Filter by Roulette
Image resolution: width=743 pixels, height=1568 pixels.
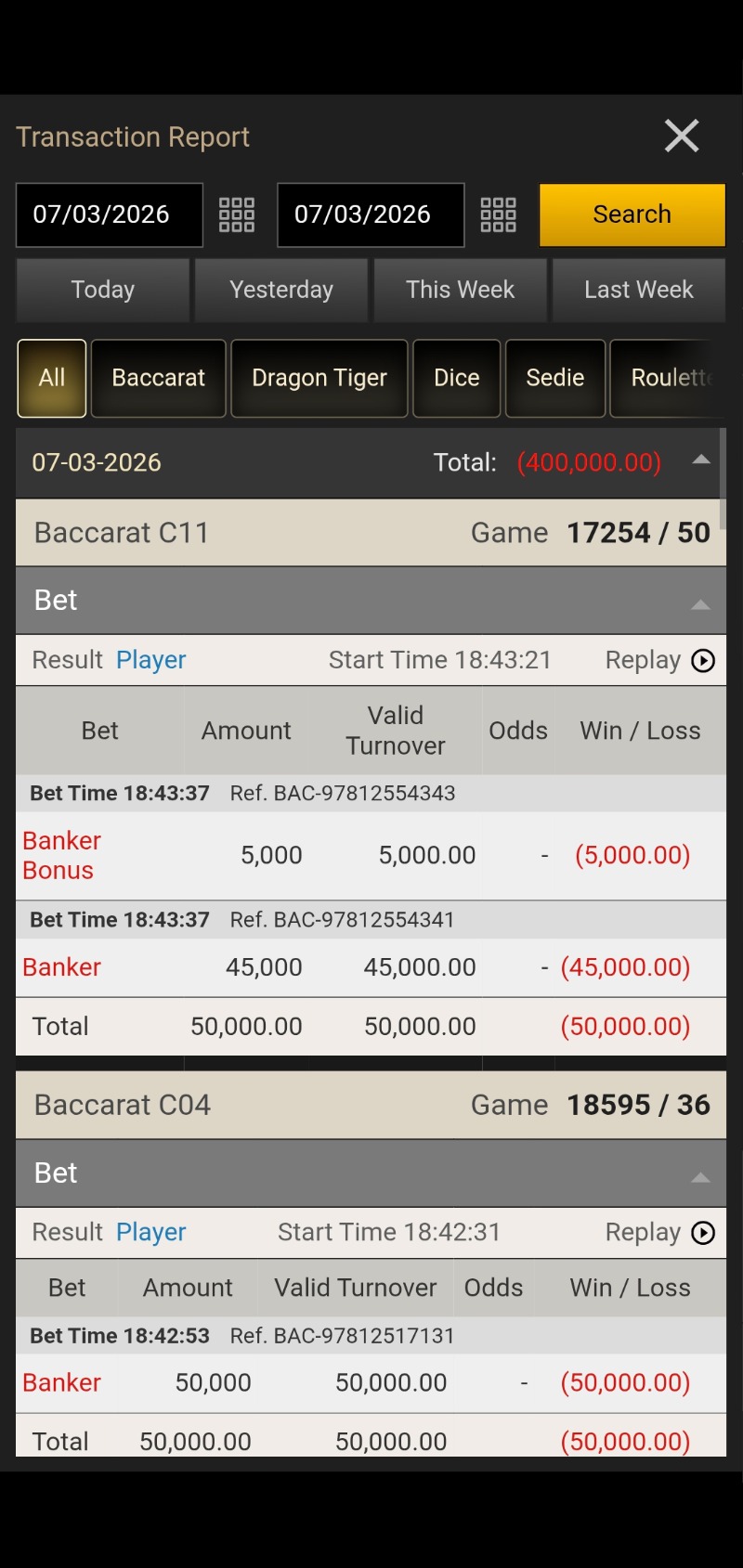pos(669,378)
